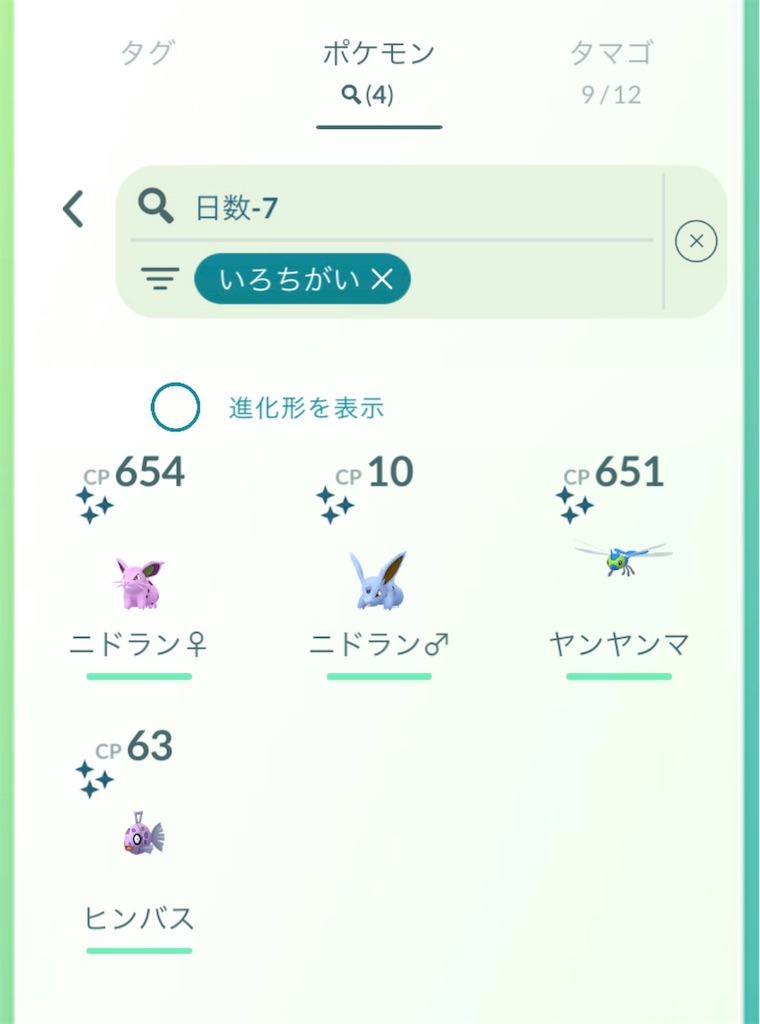This screenshot has height=1024, width=760.
Task: Toggle the shiny filter tag off
Action: point(302,280)
